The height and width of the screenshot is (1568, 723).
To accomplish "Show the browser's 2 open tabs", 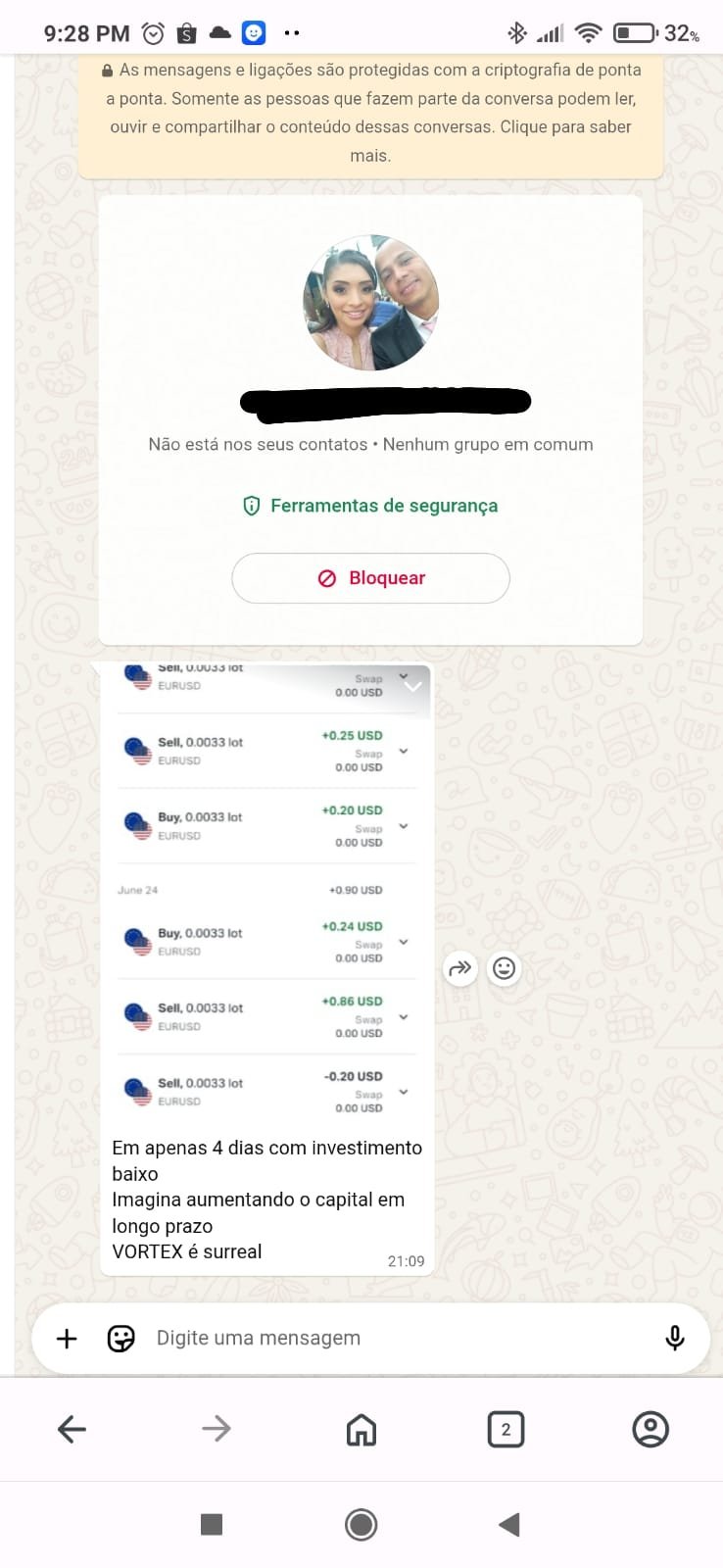I will click(x=506, y=1430).
